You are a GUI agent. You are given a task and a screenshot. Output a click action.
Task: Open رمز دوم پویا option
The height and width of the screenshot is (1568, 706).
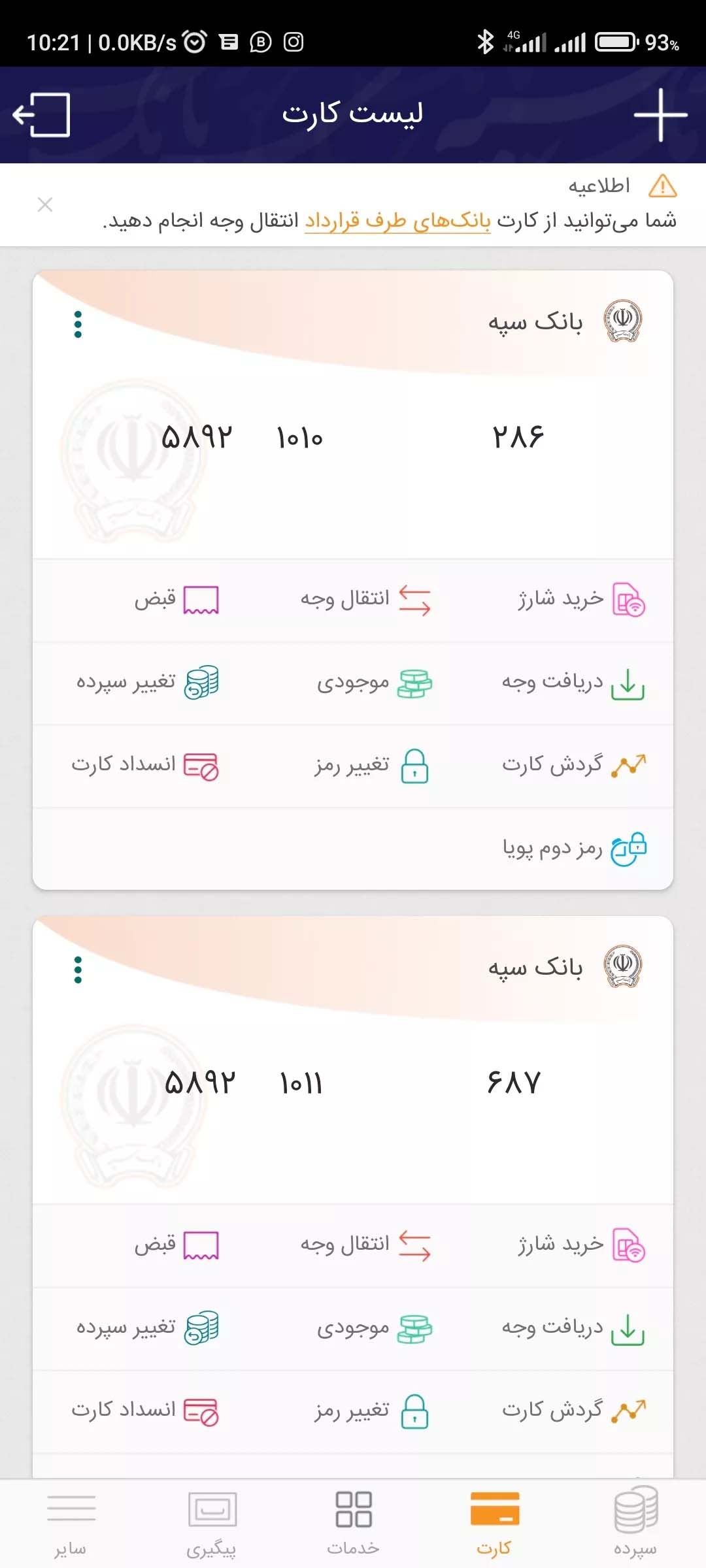click(573, 849)
